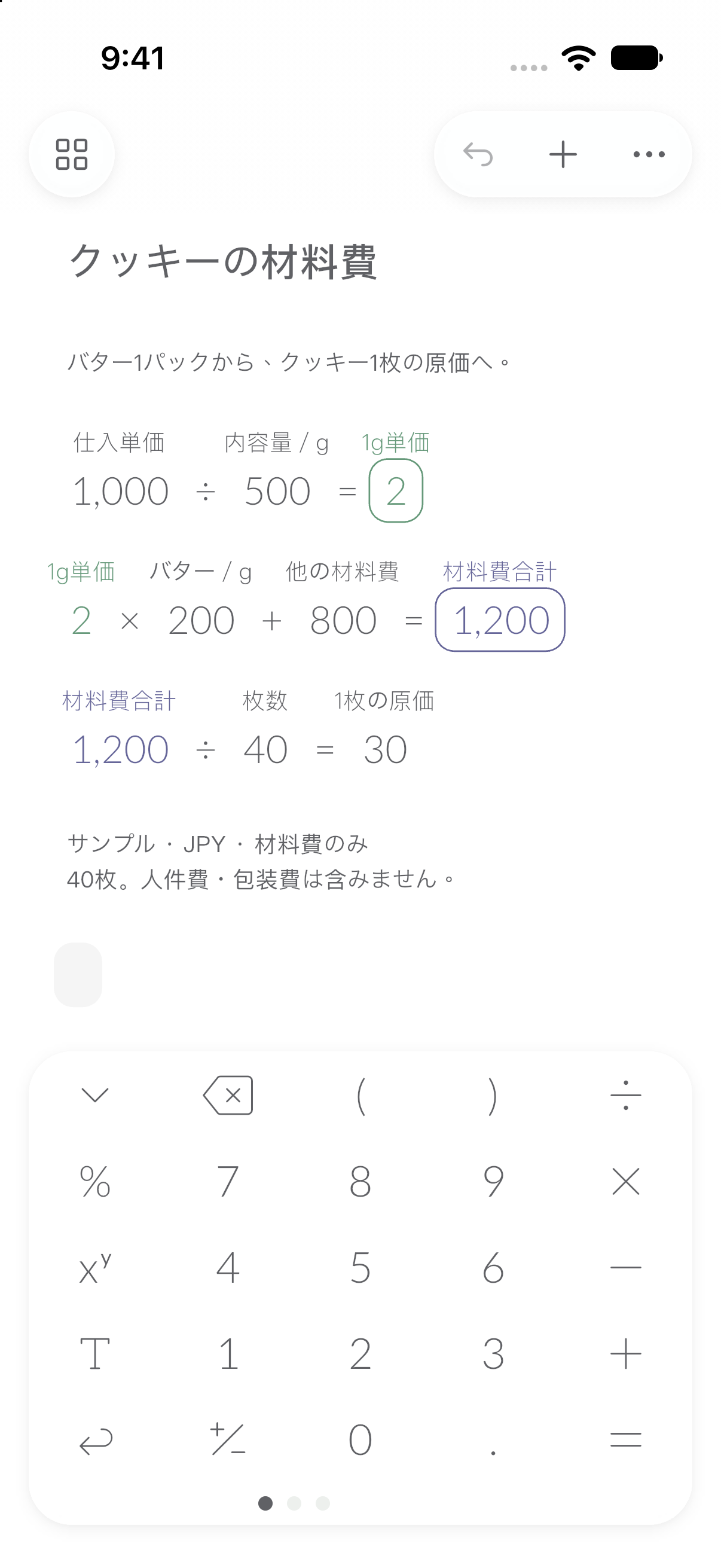The image size is (721, 1568).
Task: Tap the equals key
Action: (625, 1440)
